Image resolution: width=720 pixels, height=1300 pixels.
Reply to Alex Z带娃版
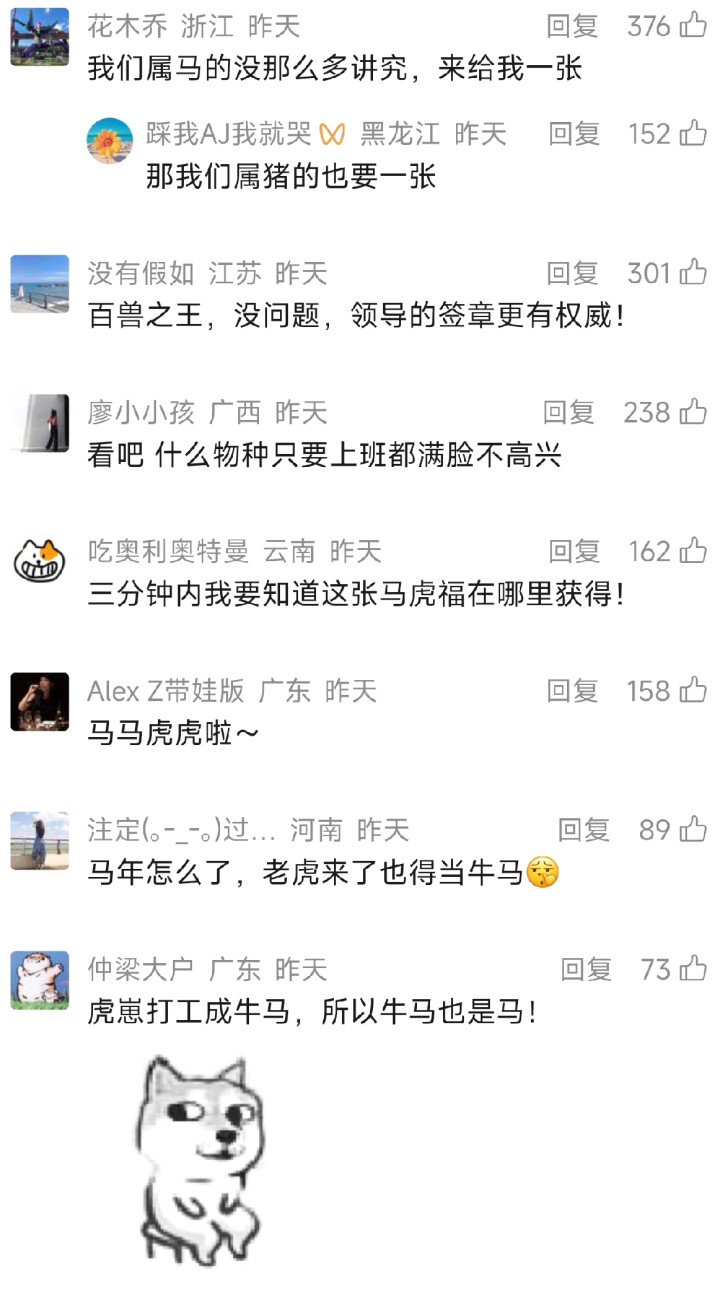(x=572, y=690)
